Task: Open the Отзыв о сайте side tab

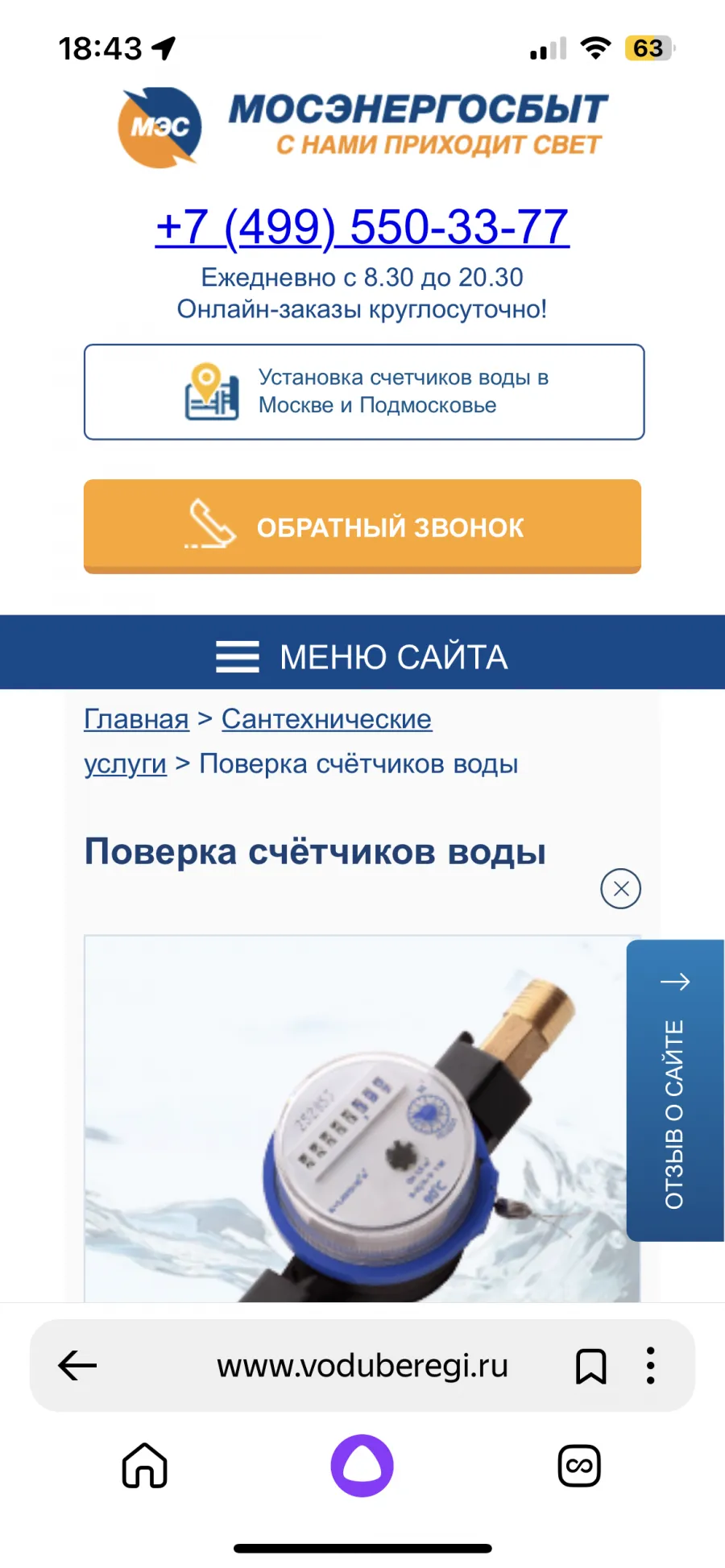Action: (675, 1090)
